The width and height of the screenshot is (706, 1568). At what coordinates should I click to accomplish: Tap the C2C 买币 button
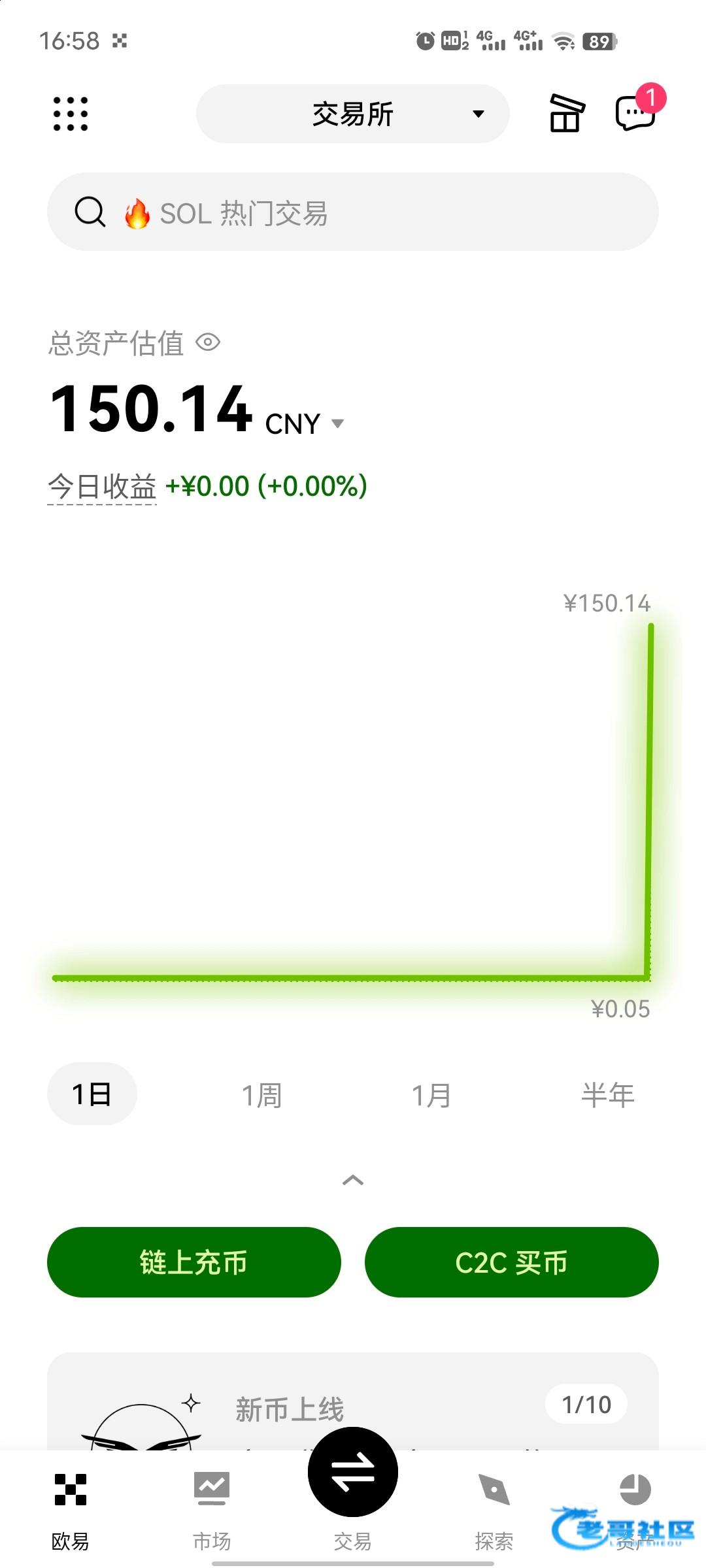click(x=512, y=1262)
